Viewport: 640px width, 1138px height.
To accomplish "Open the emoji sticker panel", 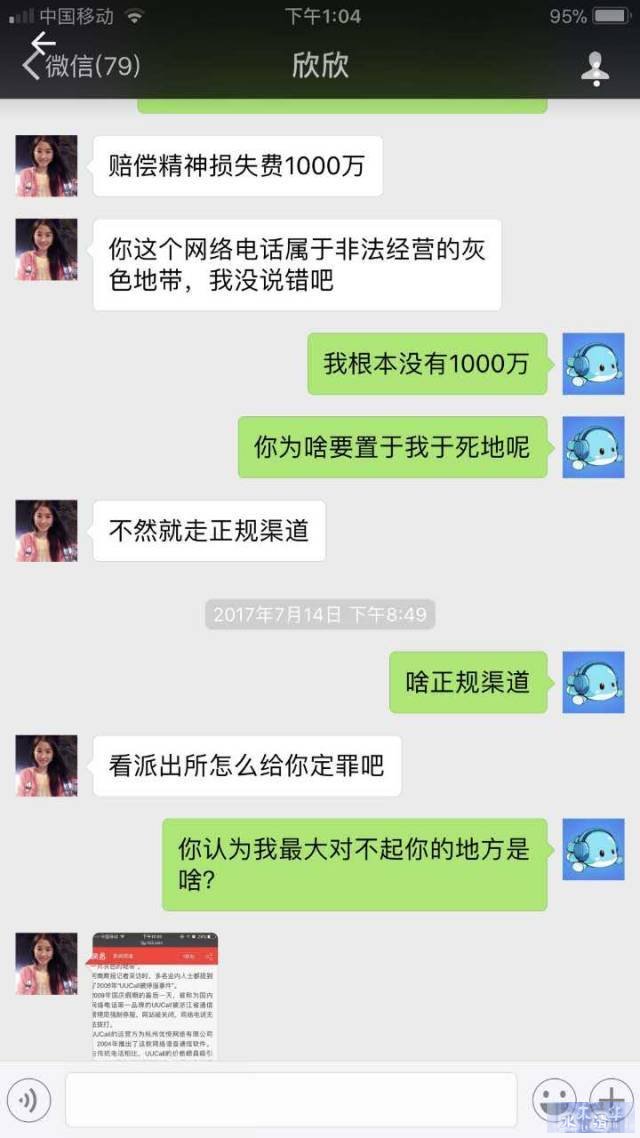I will [x=552, y=1100].
